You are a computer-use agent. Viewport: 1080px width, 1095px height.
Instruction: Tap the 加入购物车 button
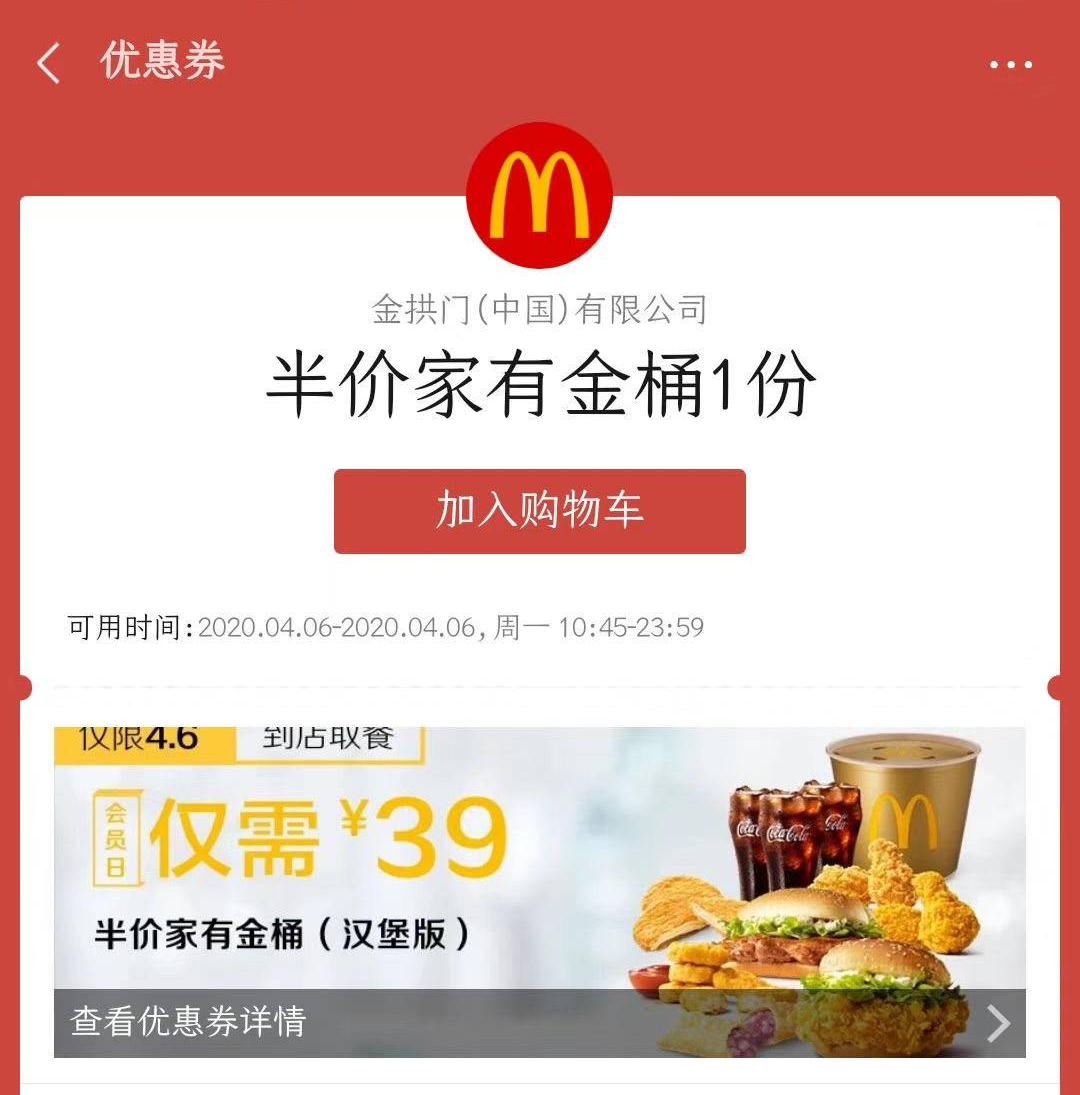point(539,511)
